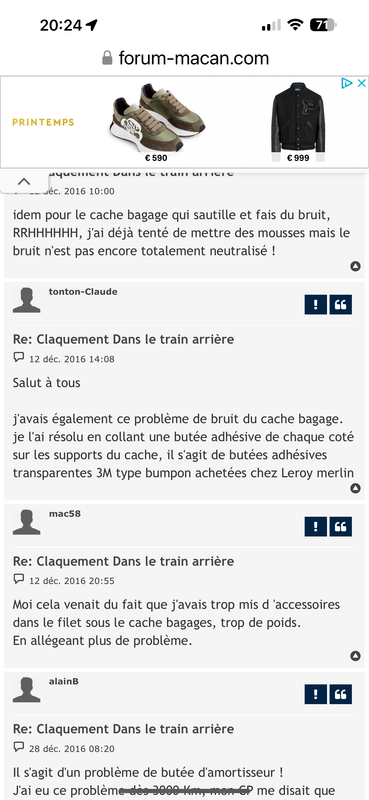Open tonton-Claude's post title link

(x=124, y=339)
